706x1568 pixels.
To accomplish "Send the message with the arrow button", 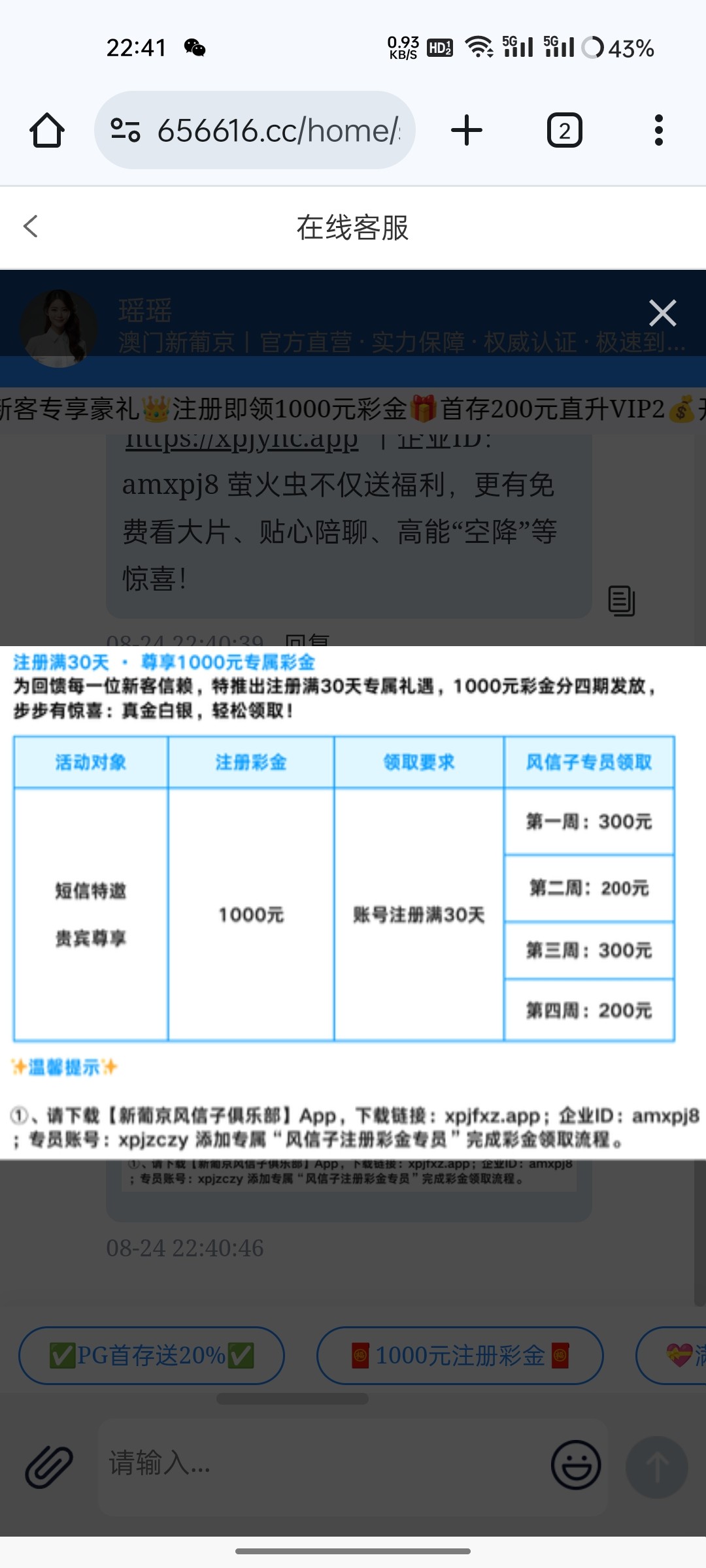I will 657,1467.
